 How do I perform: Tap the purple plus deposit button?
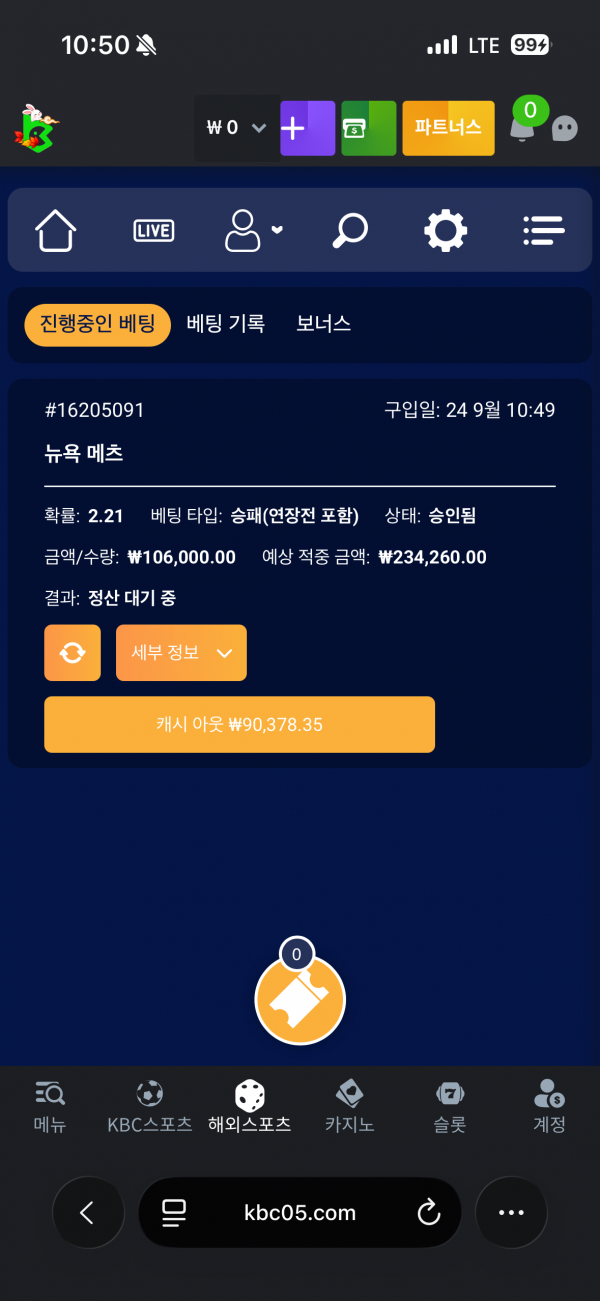tap(307, 128)
